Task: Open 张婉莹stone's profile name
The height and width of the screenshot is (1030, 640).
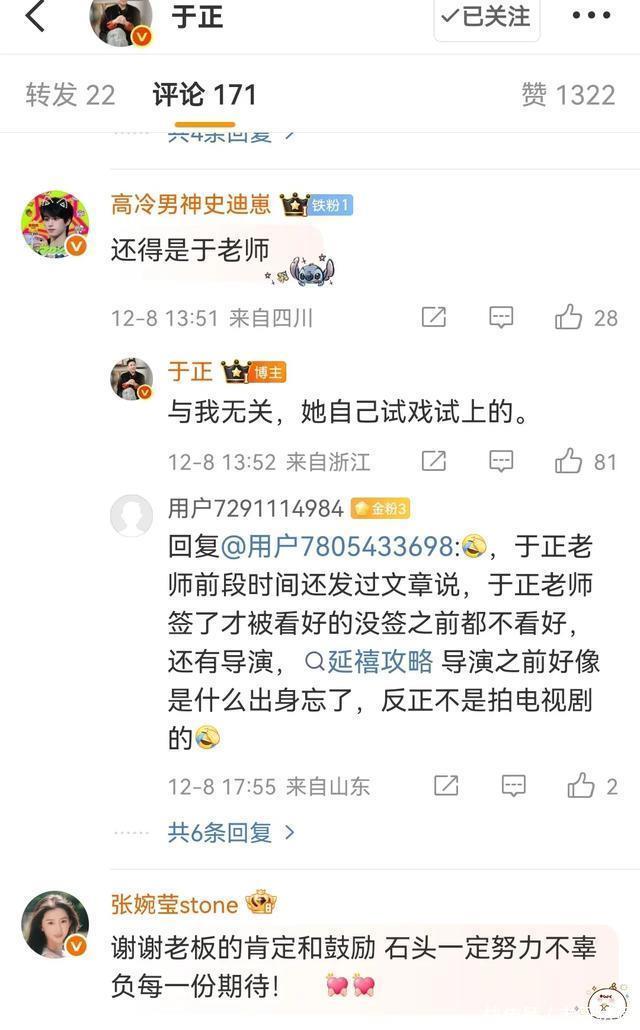Action: pyautogui.click(x=174, y=905)
